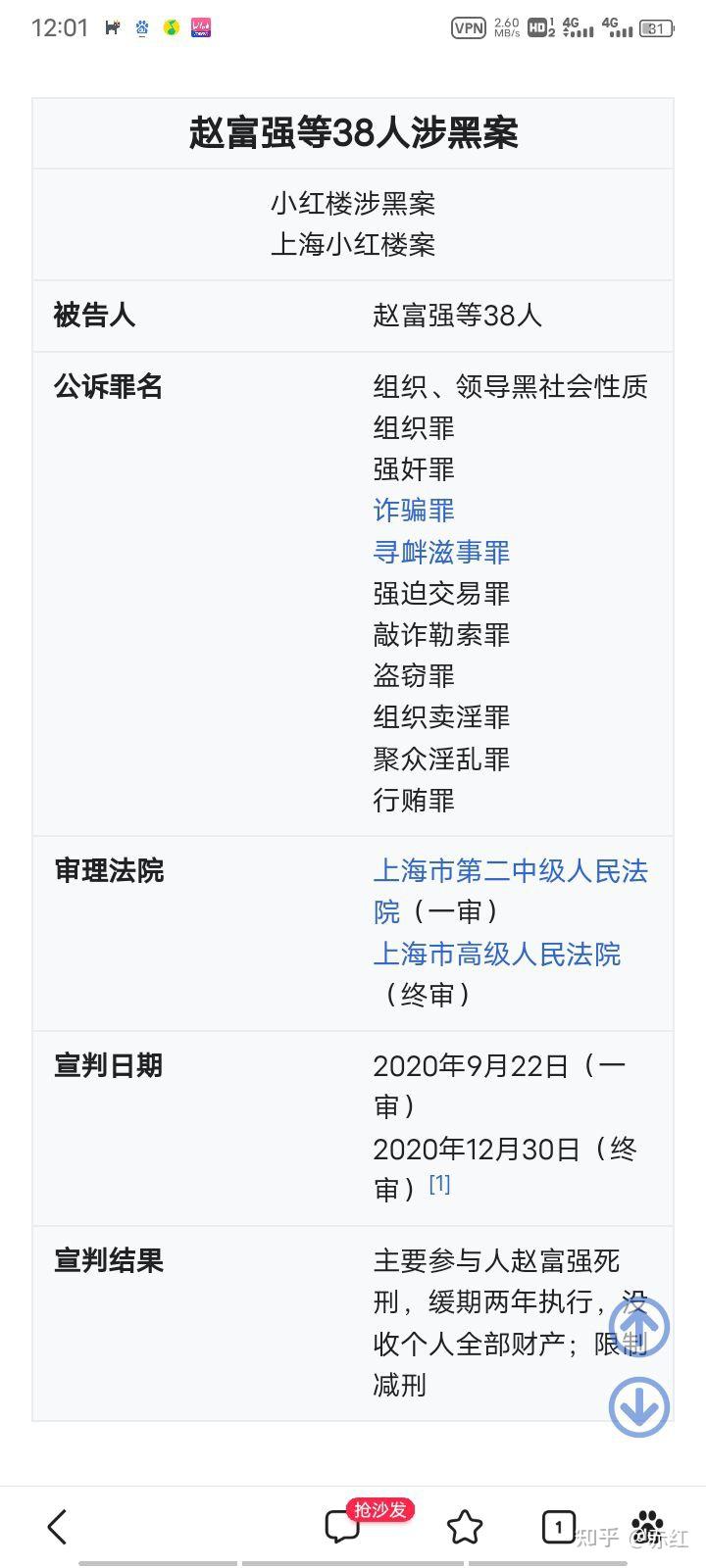
Task: Bookmark this page with the star
Action: 465,1526
